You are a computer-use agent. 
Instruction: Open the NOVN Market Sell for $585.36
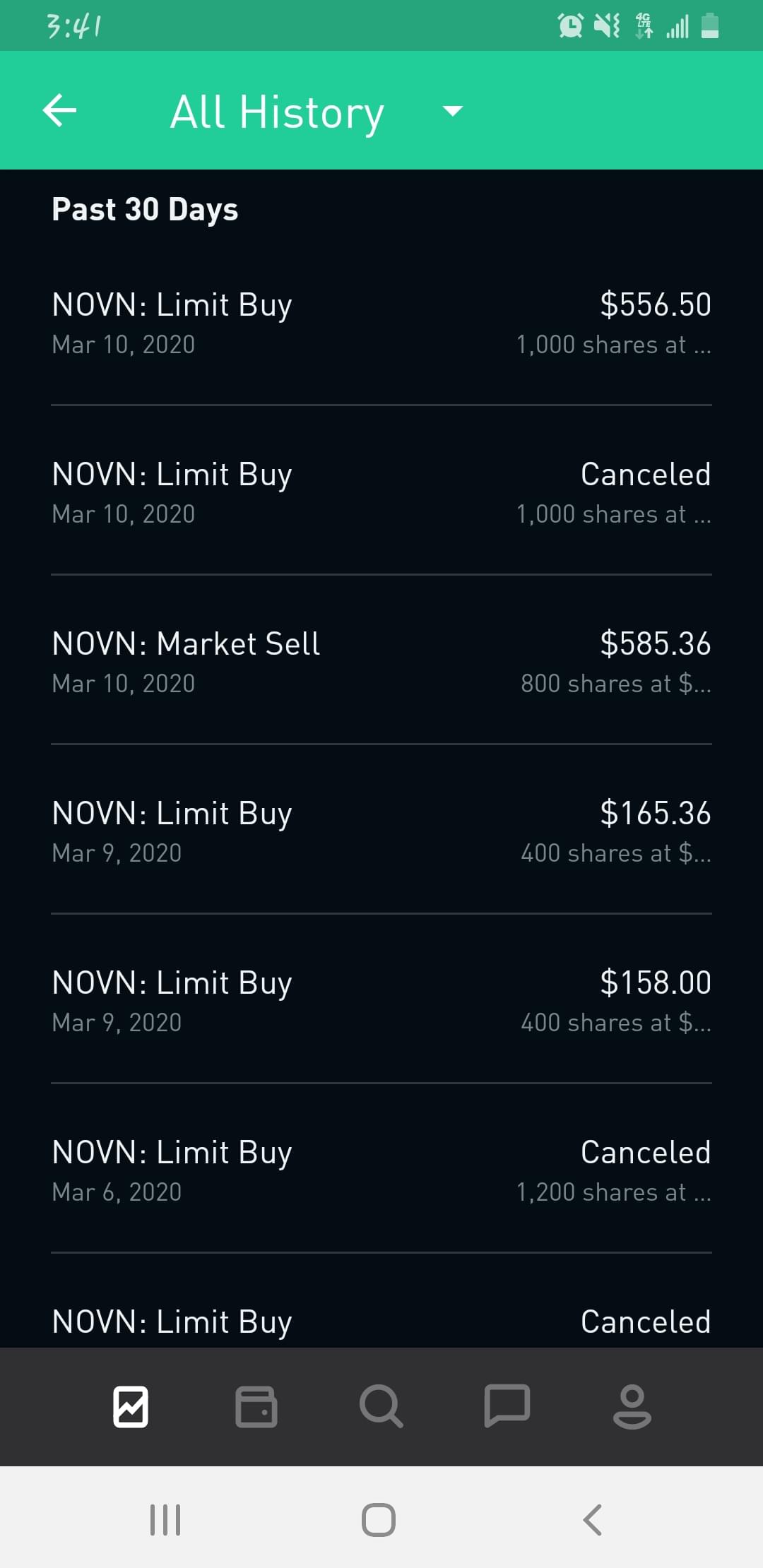pos(381,662)
